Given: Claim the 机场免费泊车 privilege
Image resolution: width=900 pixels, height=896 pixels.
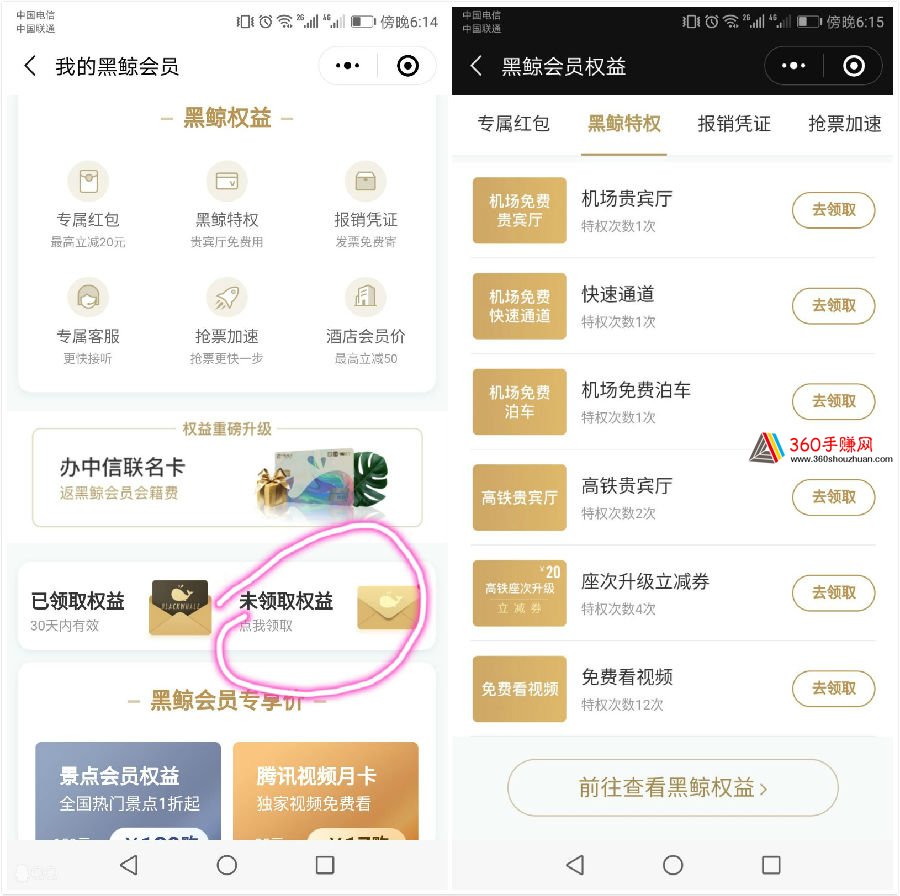Looking at the screenshot, I should click(x=833, y=401).
